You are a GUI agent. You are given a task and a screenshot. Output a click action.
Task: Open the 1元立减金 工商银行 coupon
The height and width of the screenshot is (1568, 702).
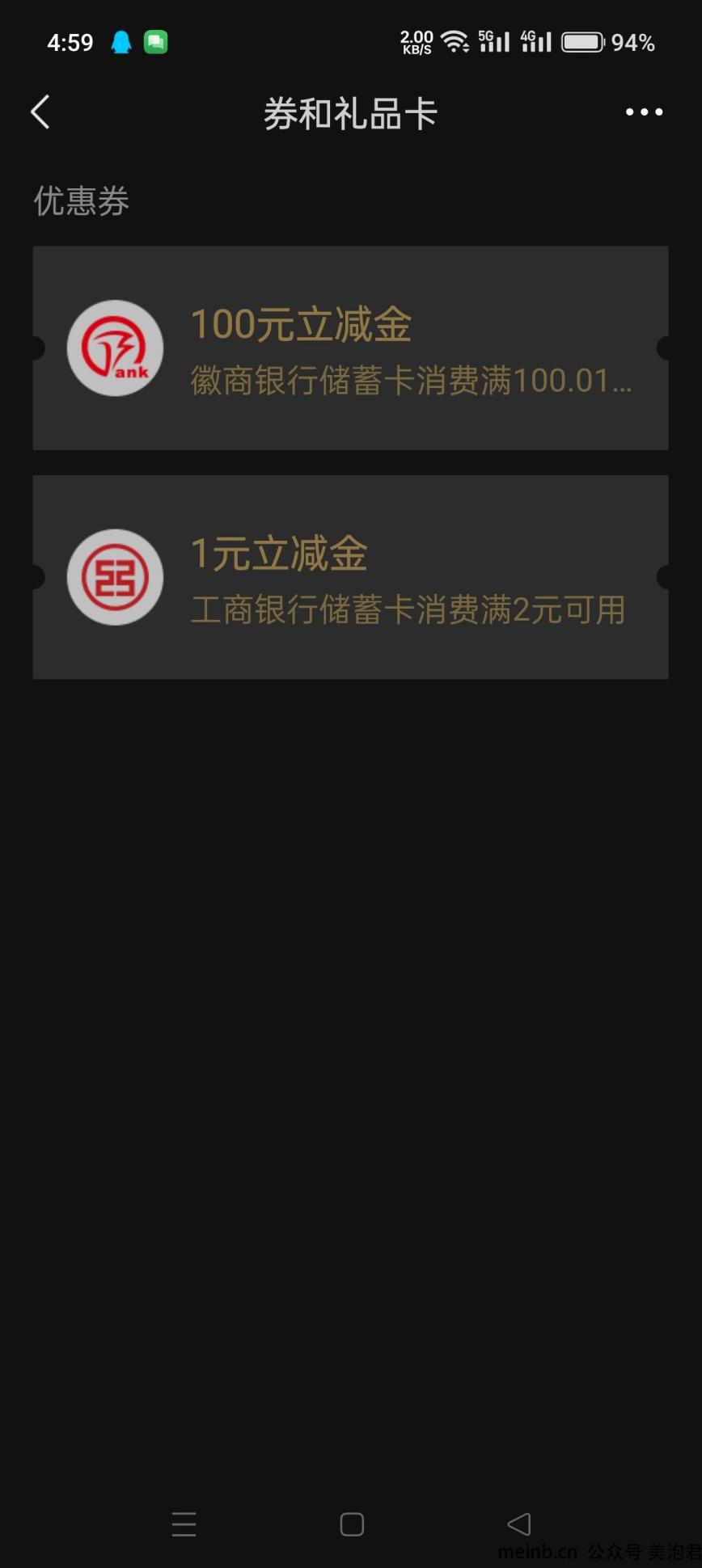[350, 577]
